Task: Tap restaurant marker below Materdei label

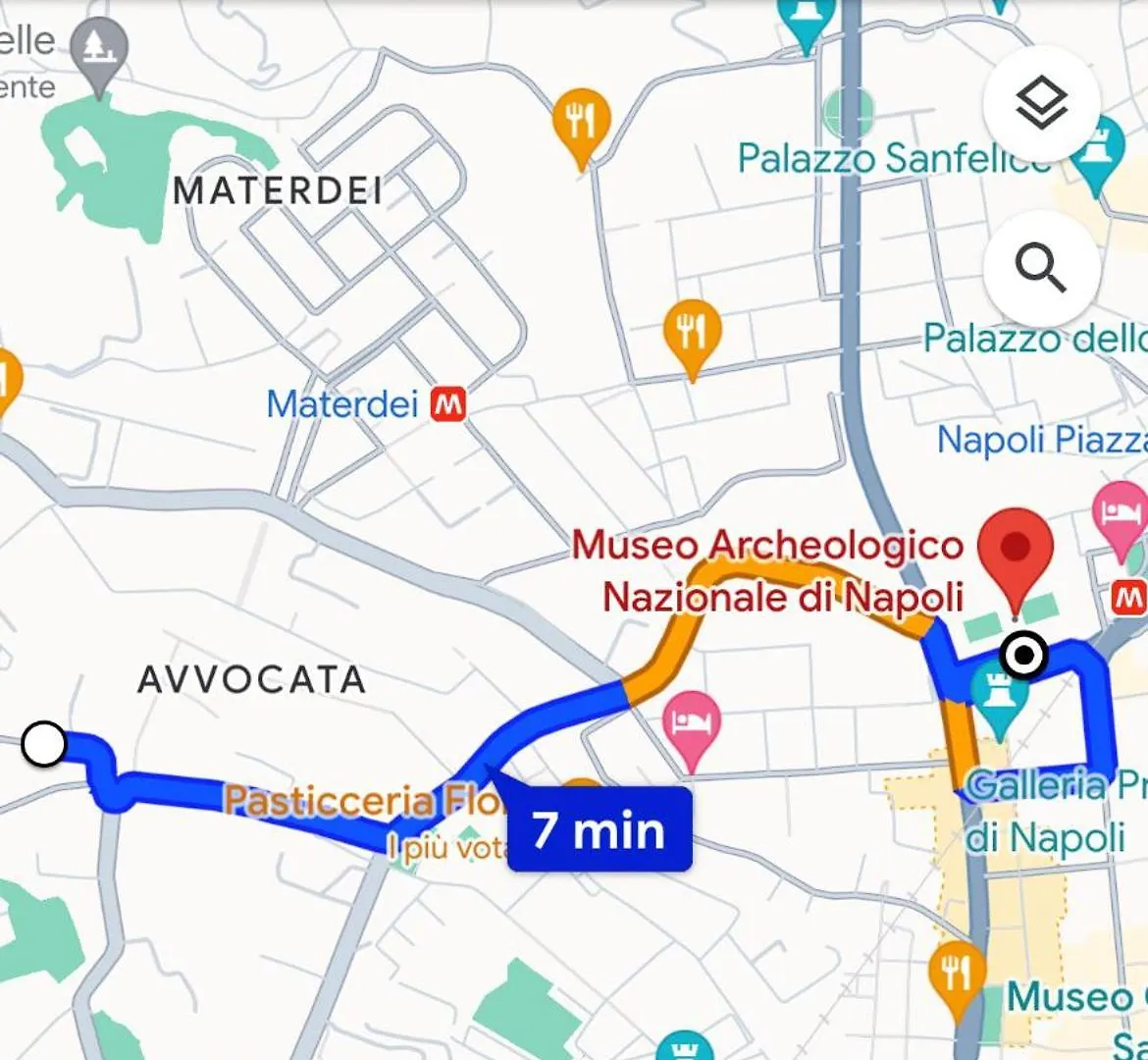Action: tap(692, 335)
